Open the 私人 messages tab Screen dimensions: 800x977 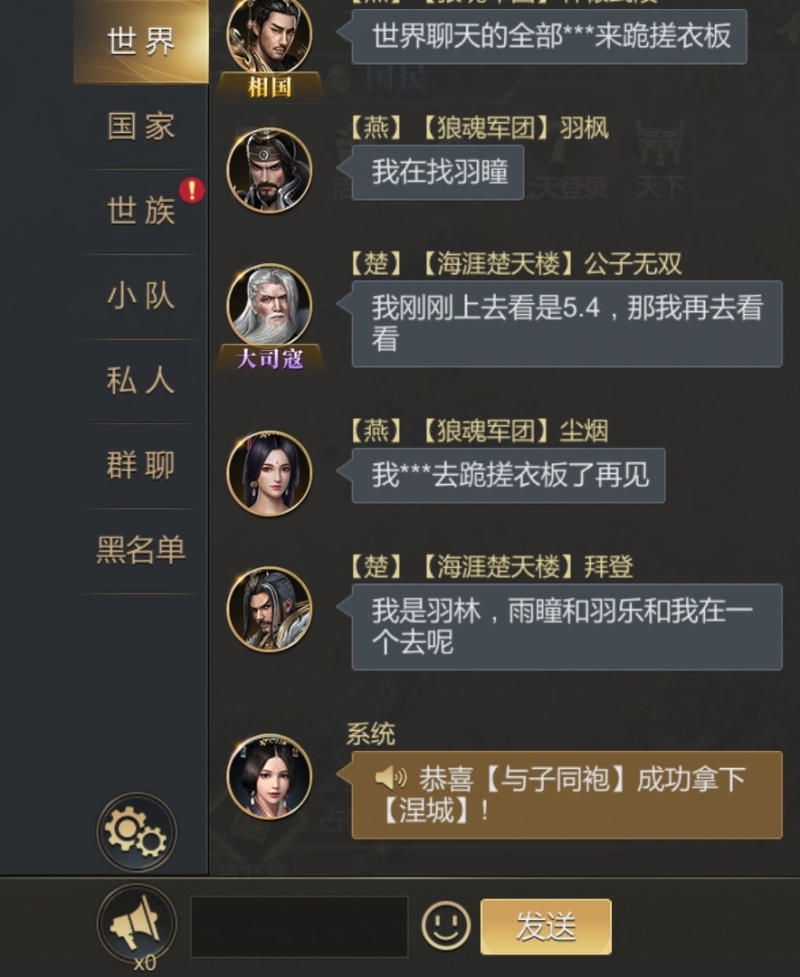click(141, 380)
